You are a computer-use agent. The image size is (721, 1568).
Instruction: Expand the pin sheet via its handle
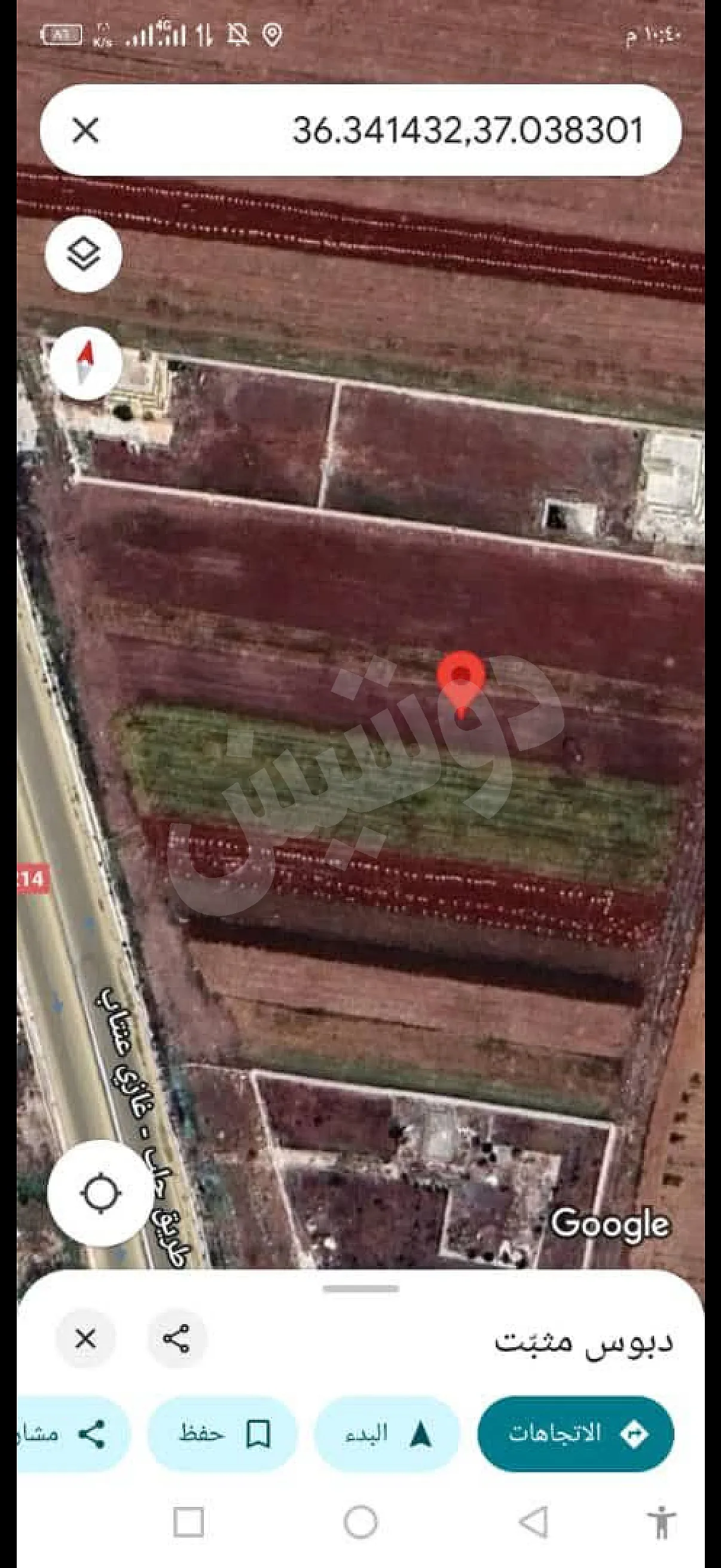tap(361, 1288)
